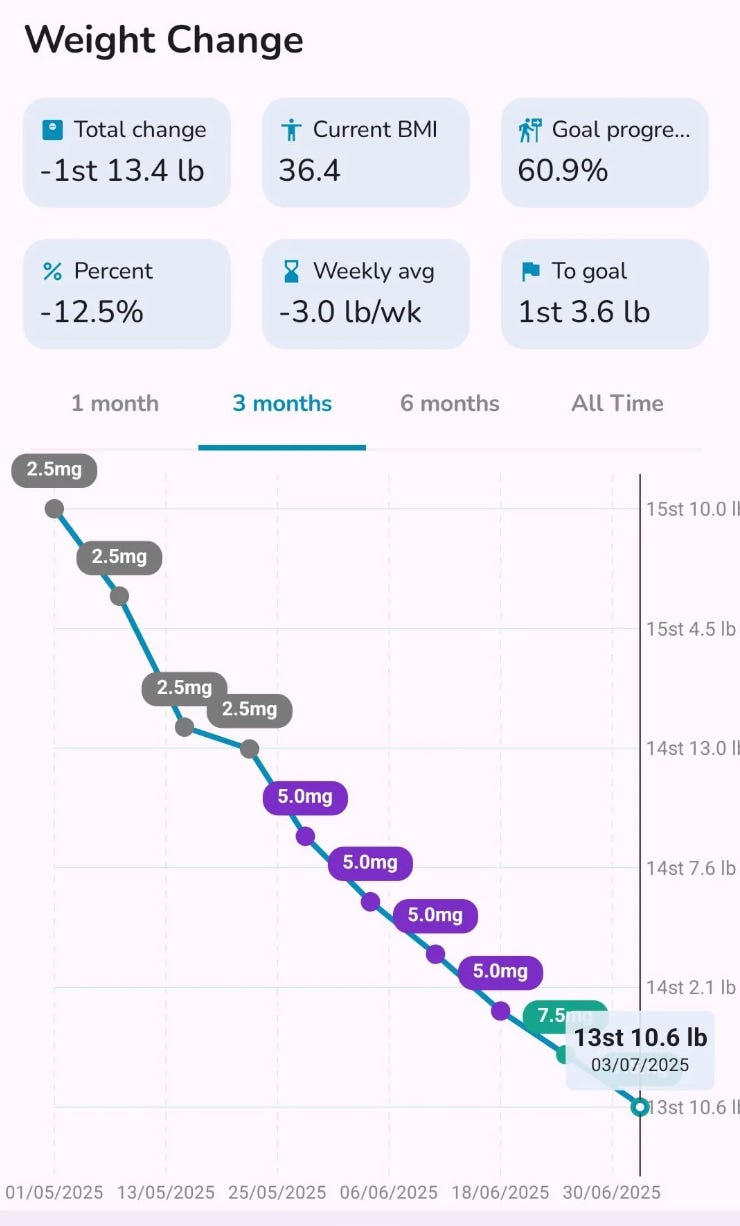Select the 3 months tab
Image resolution: width=740 pixels, height=1226 pixels.
282,404
